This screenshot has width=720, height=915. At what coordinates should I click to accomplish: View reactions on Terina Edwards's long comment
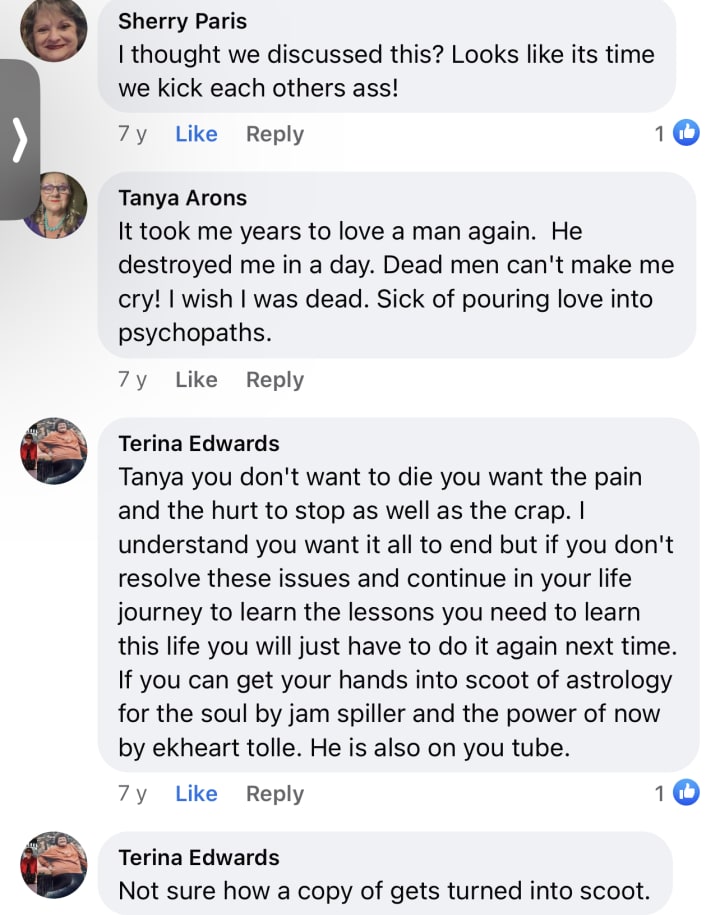(677, 793)
